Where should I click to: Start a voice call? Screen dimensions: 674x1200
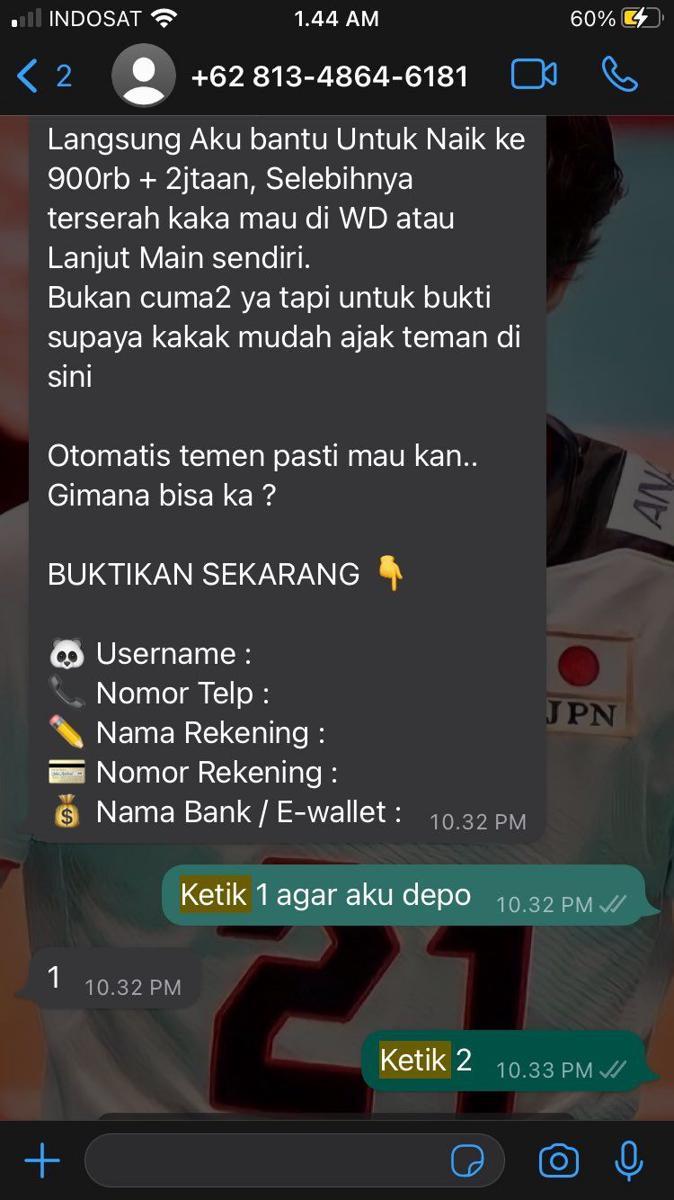(620, 76)
